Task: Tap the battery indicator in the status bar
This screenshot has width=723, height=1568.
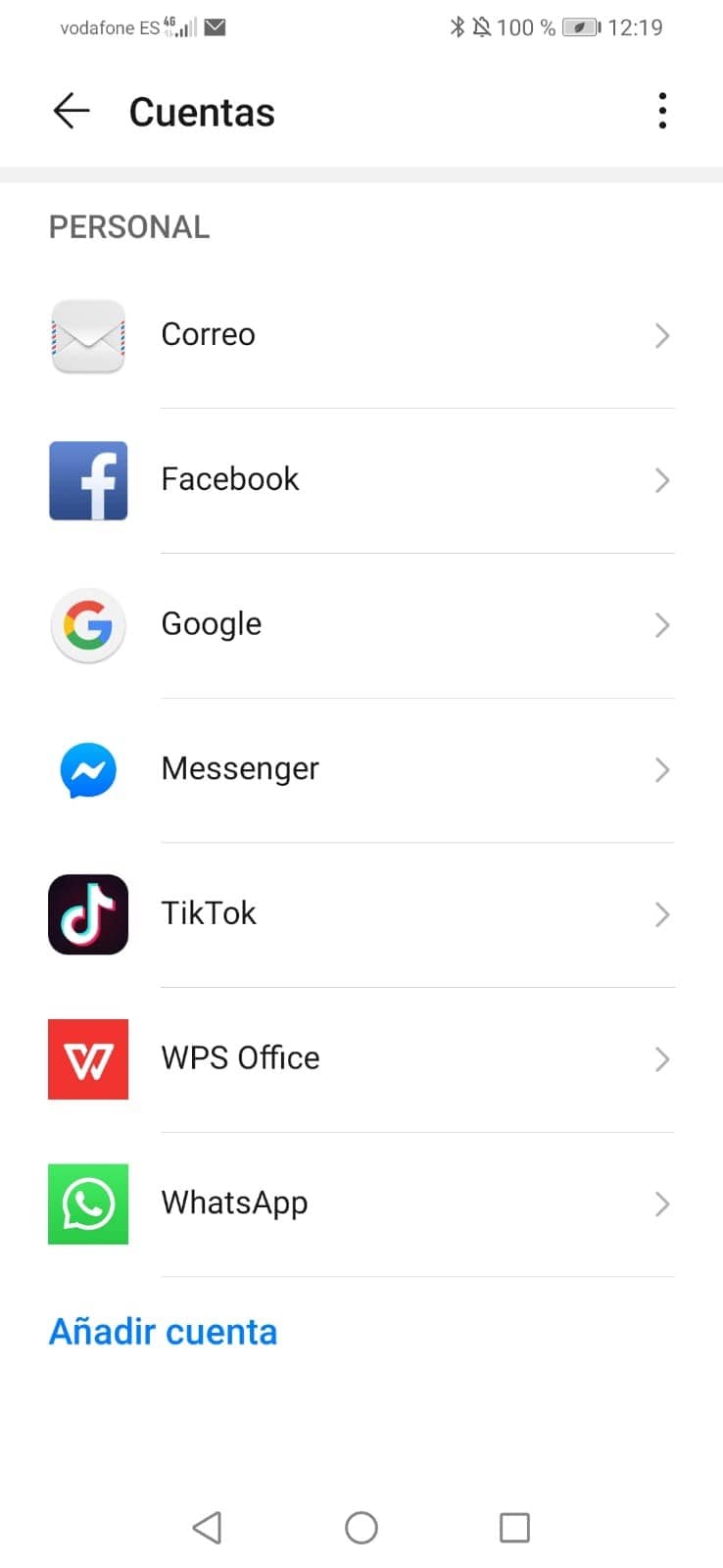Action: pos(578,26)
